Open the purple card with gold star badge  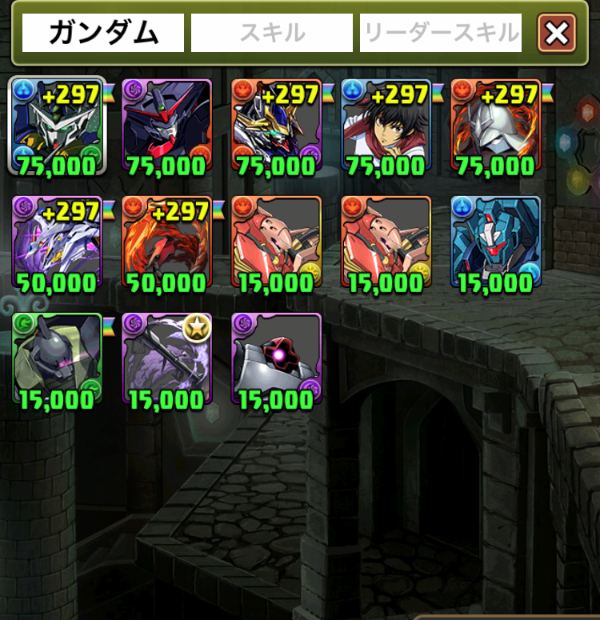pyautogui.click(x=166, y=358)
